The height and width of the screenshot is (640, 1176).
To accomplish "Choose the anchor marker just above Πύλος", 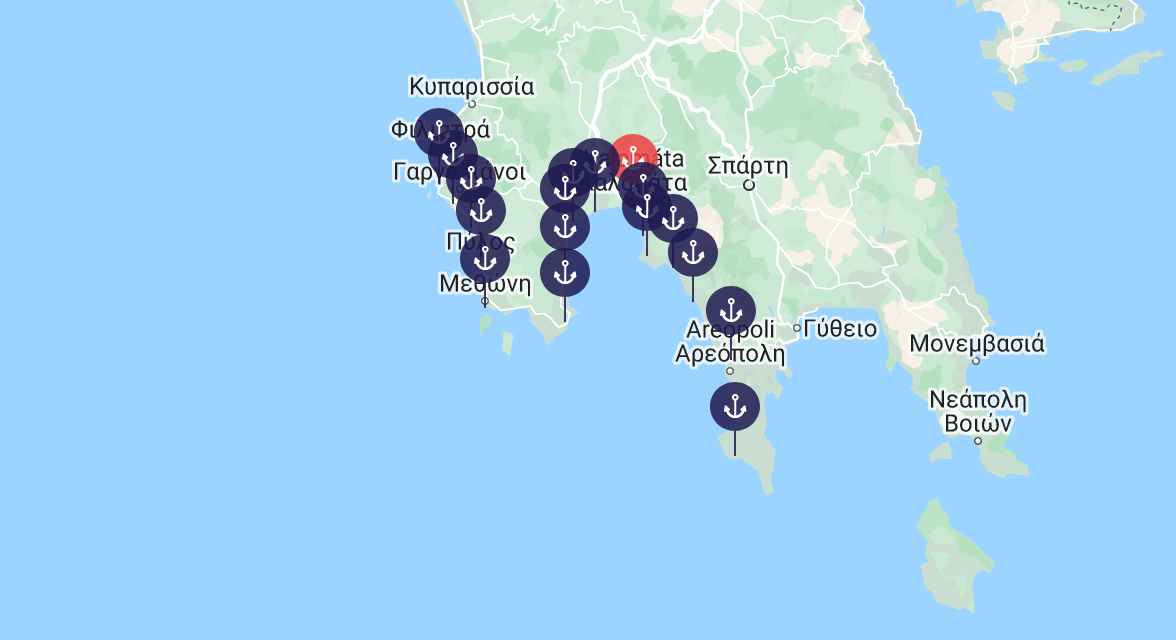I will [481, 211].
